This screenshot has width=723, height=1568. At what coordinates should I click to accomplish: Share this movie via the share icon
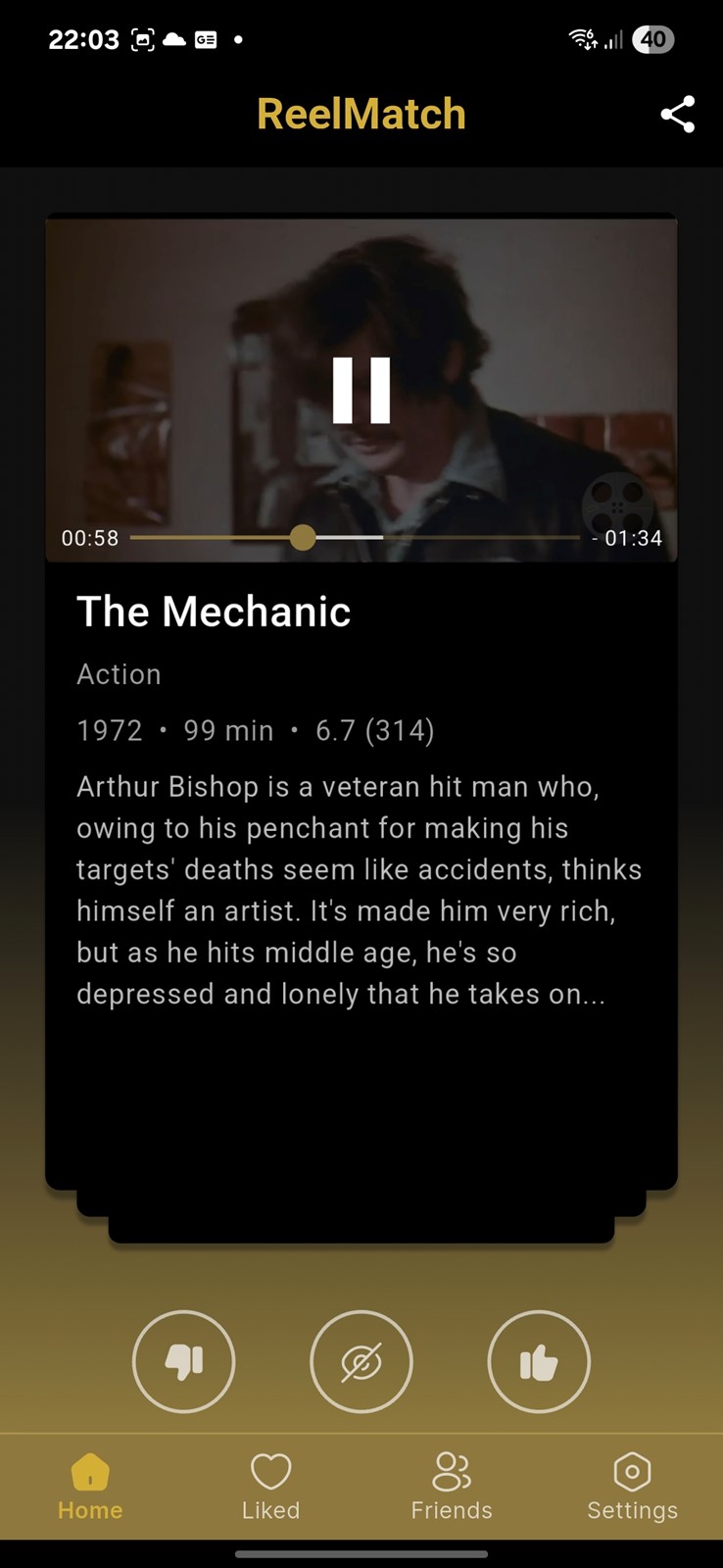tap(677, 115)
